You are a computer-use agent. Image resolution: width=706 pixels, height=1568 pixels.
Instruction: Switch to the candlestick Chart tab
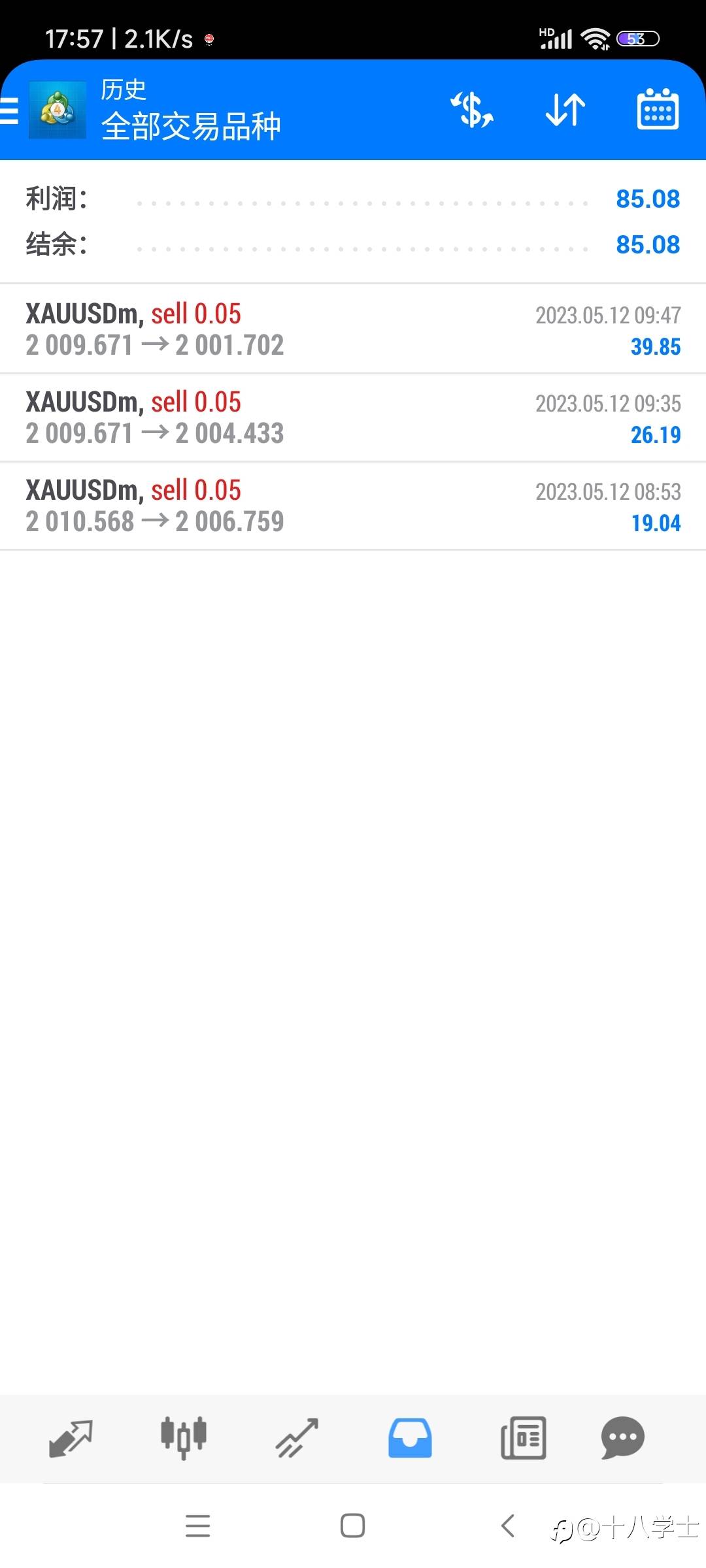point(184,1438)
